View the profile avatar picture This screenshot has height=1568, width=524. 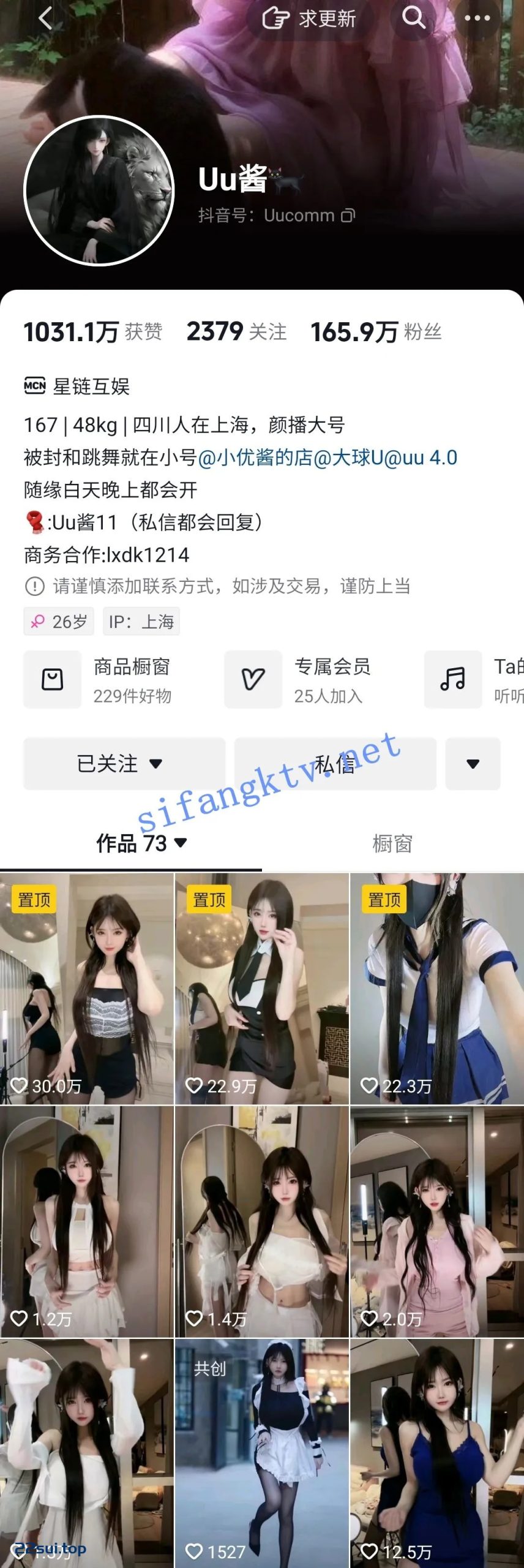(x=99, y=190)
